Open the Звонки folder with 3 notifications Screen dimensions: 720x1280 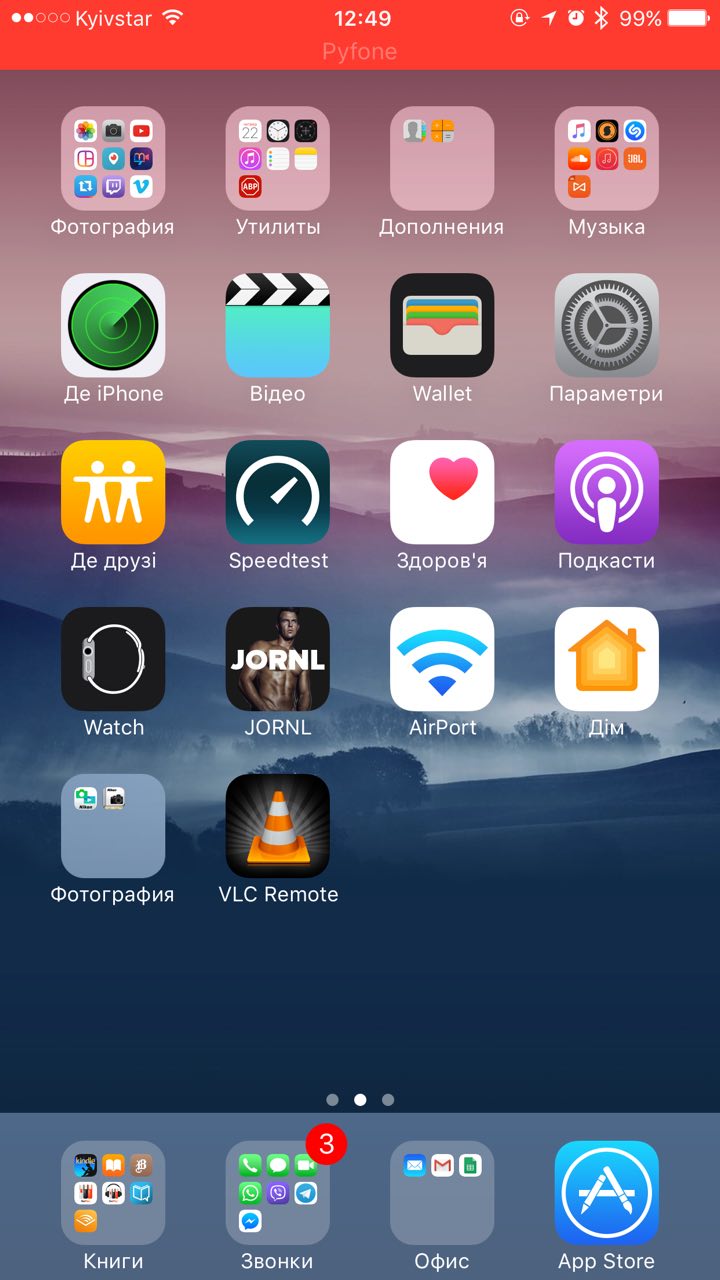(x=277, y=1193)
